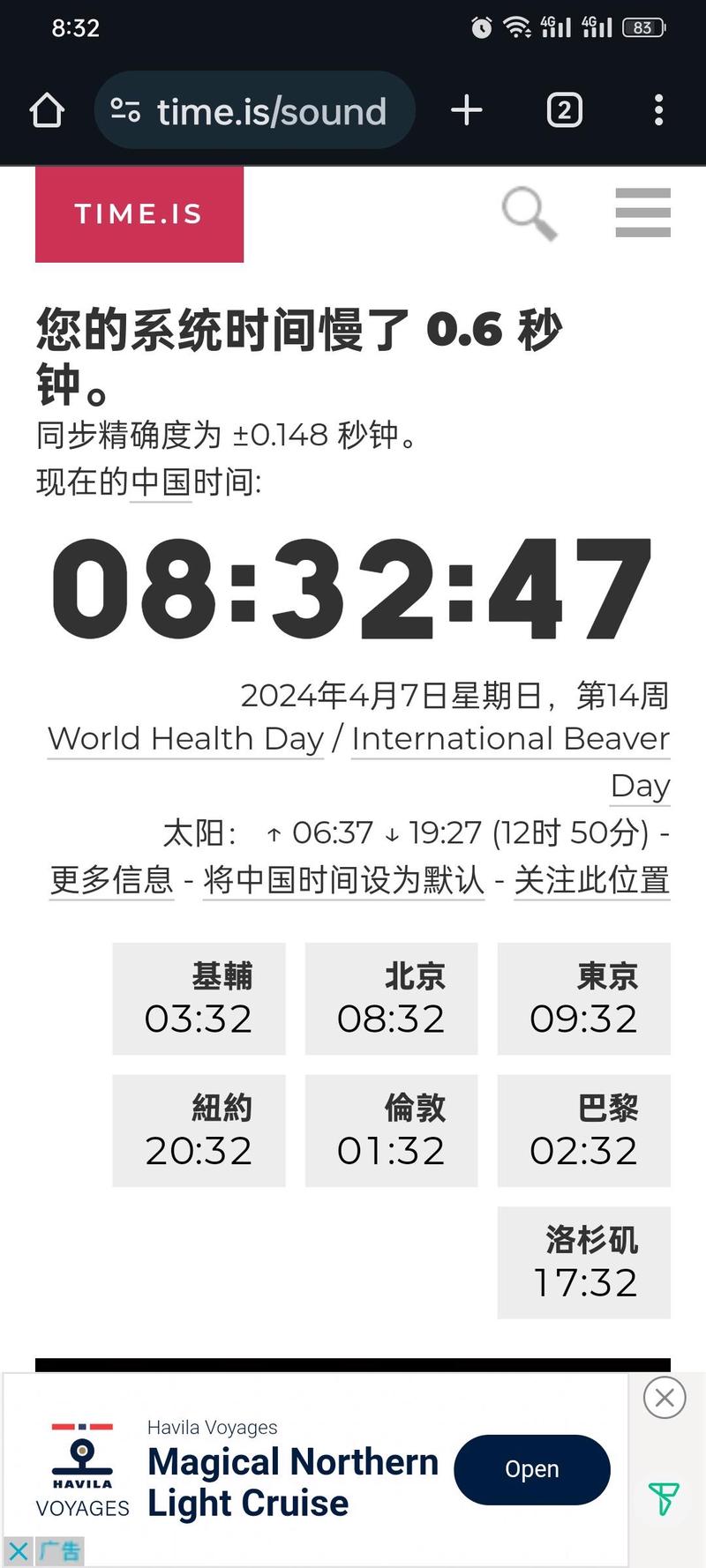Open the TIME.IS hamburger menu
Viewport: 706px width, 1568px height.
643,213
